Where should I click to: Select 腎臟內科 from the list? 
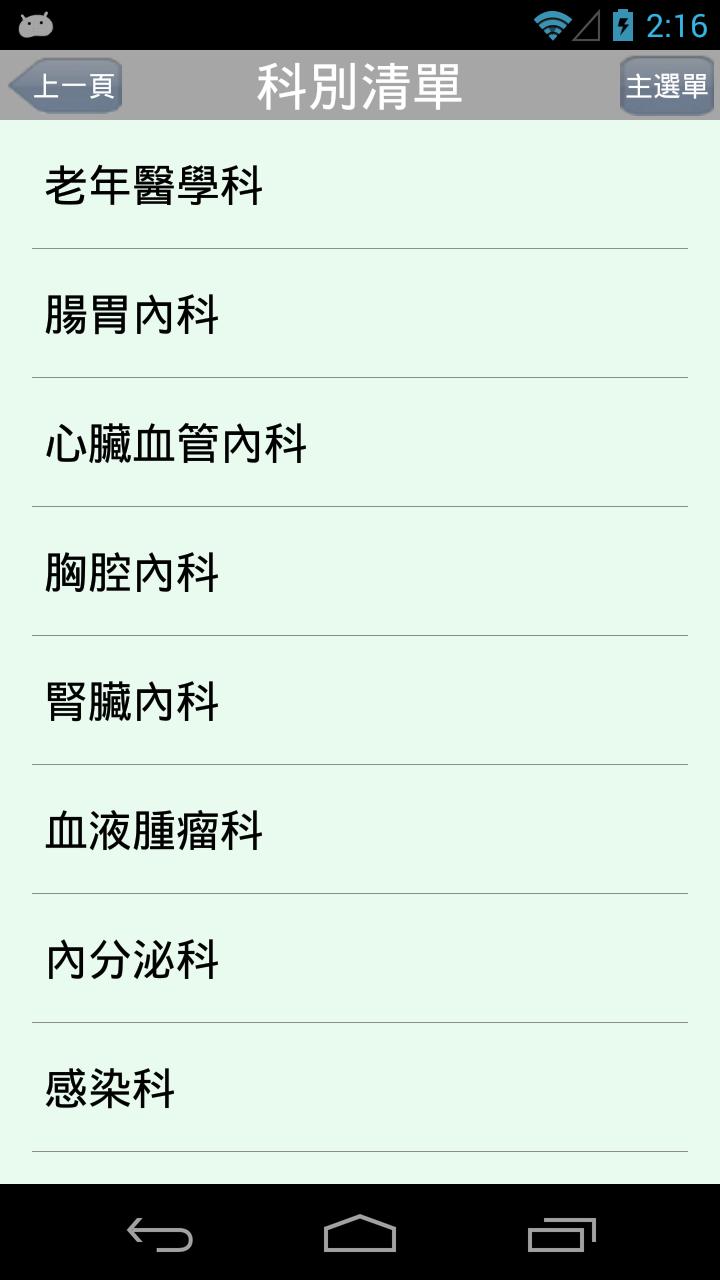[360, 702]
